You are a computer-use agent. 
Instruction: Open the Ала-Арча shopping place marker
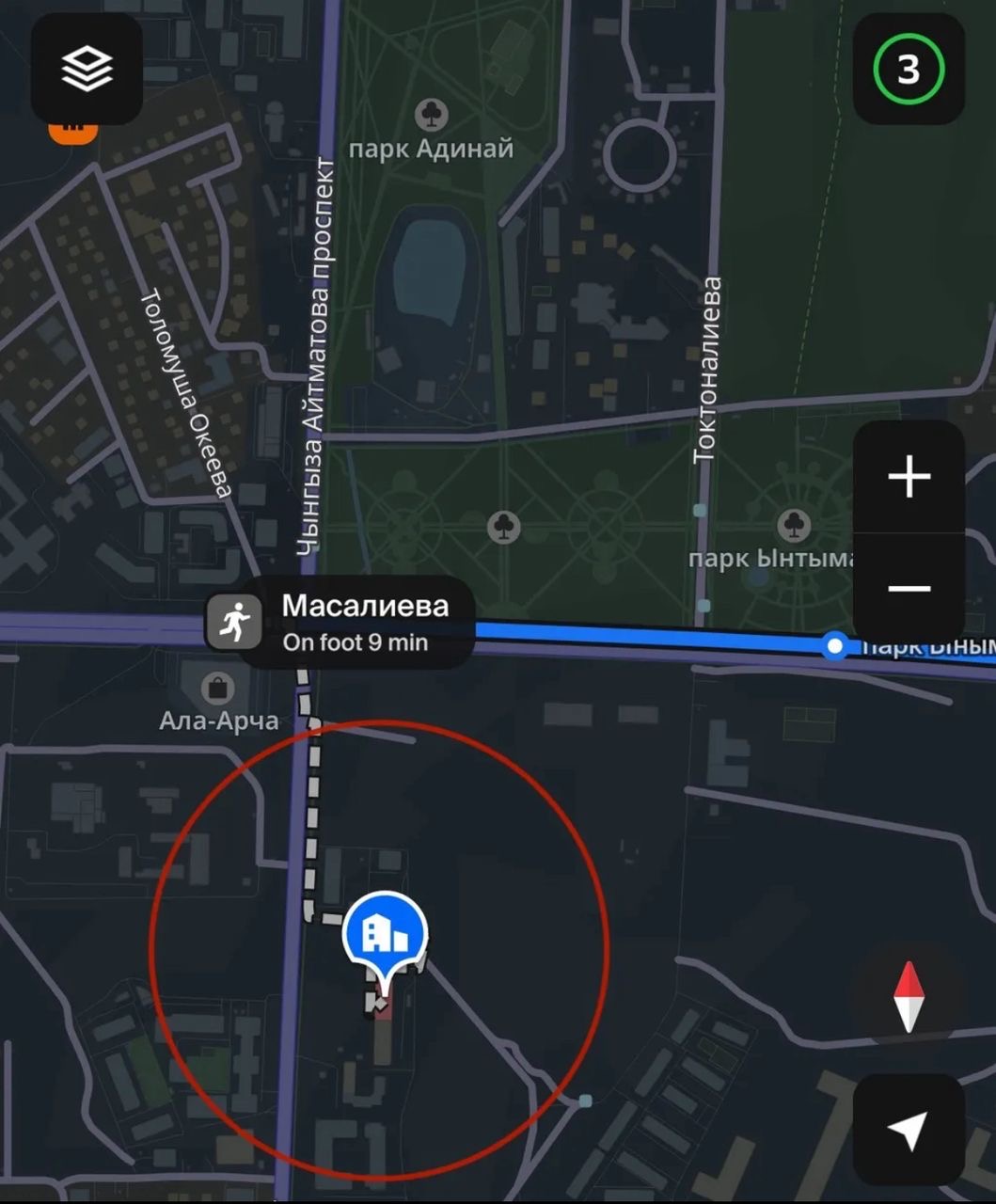point(217,689)
